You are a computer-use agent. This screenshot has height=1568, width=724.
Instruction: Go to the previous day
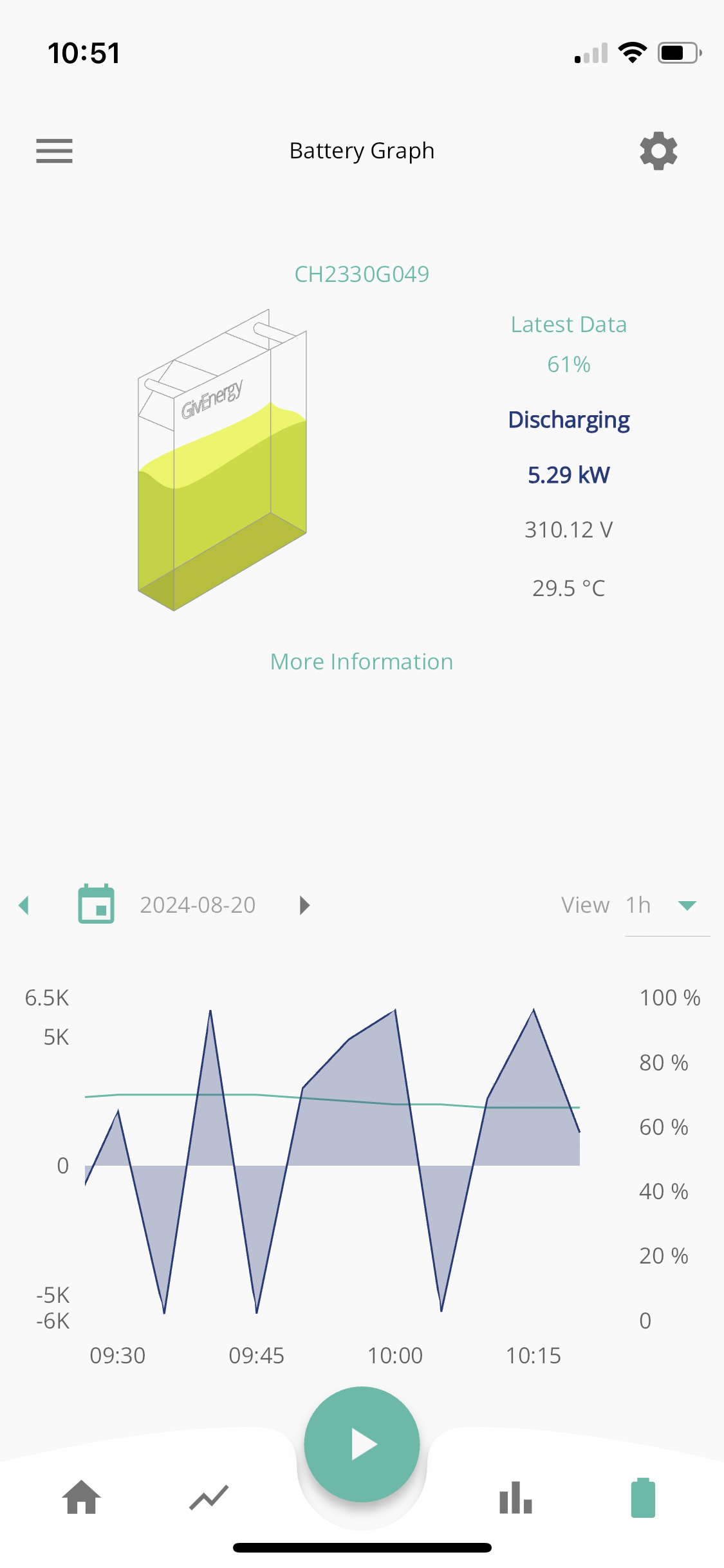[x=24, y=905]
